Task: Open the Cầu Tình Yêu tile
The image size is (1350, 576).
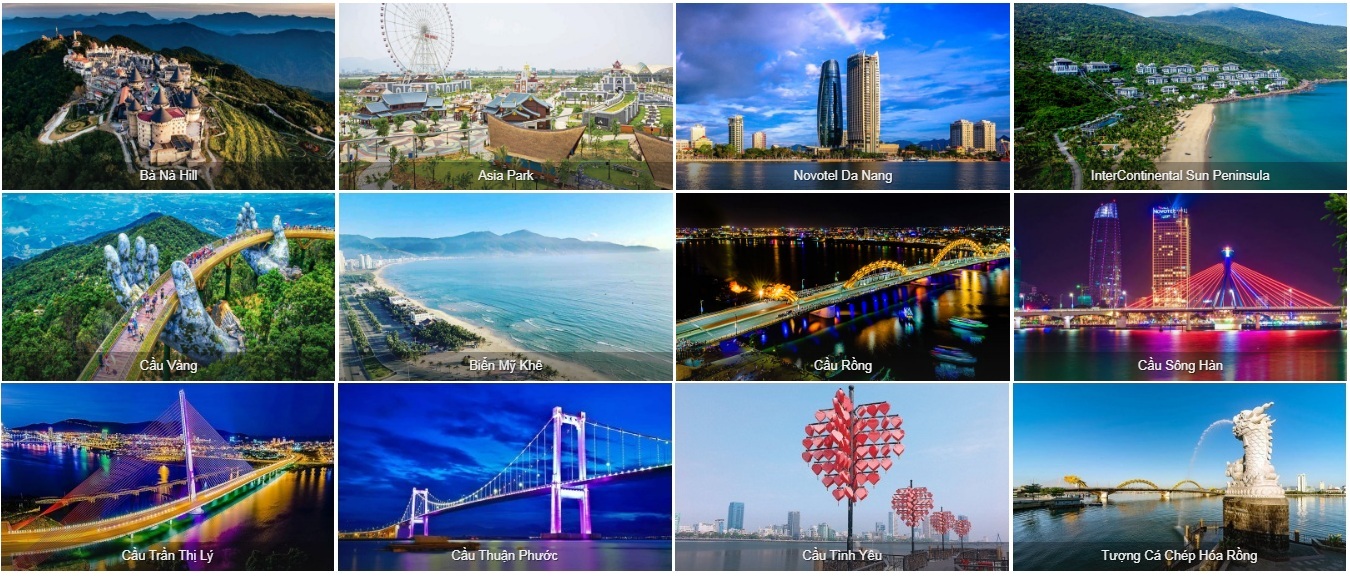Action: pos(842,477)
